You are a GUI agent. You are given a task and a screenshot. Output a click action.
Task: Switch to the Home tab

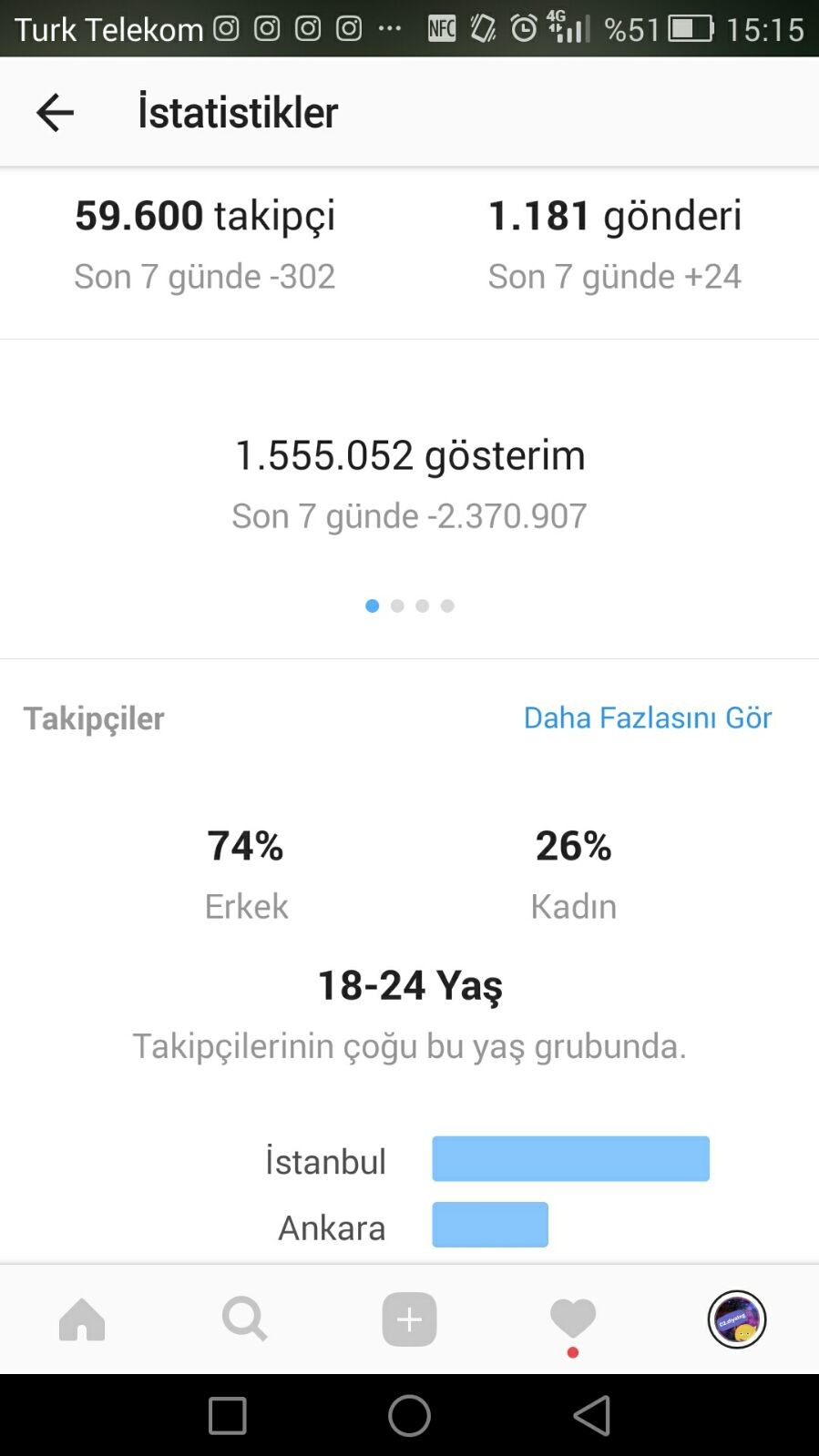[x=82, y=1319]
